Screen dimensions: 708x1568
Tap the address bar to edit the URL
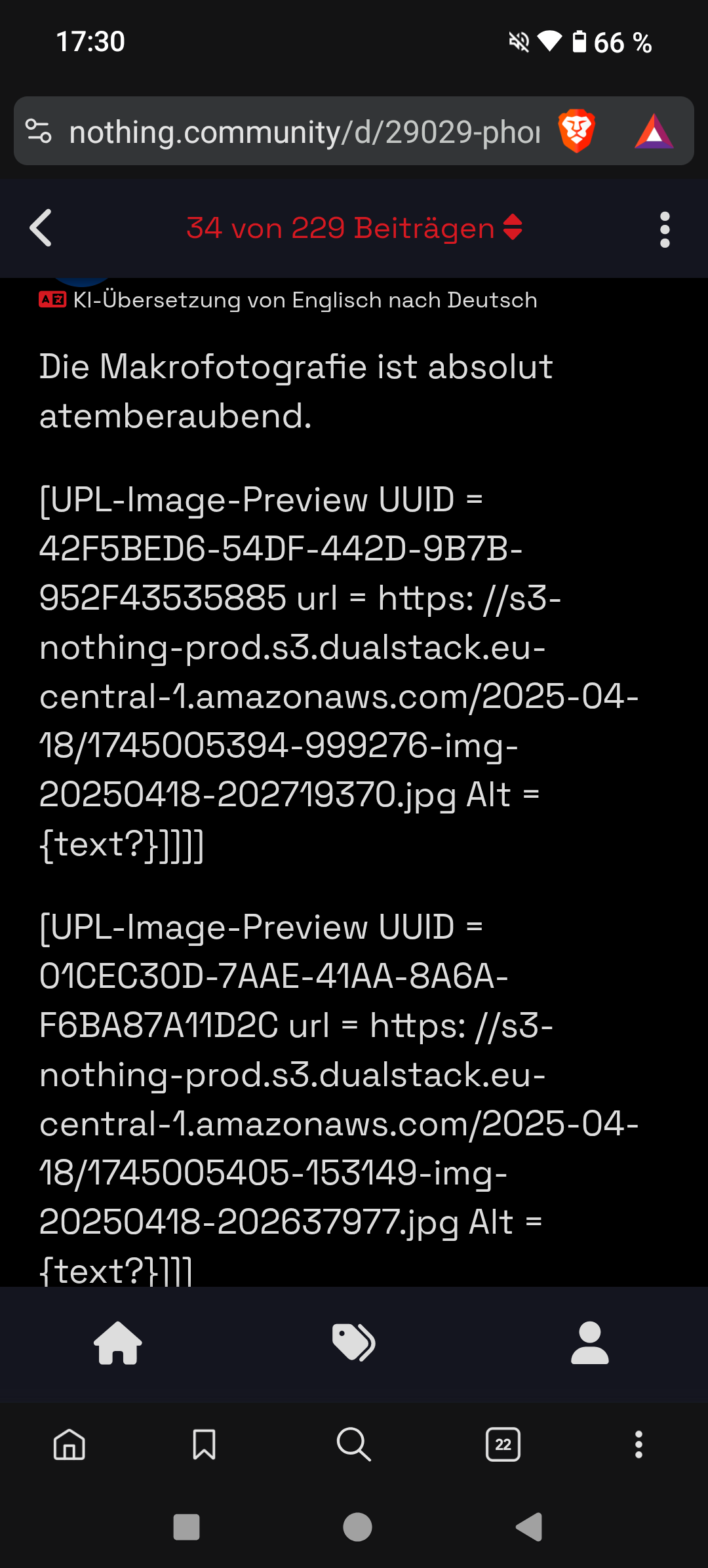pyautogui.click(x=302, y=131)
